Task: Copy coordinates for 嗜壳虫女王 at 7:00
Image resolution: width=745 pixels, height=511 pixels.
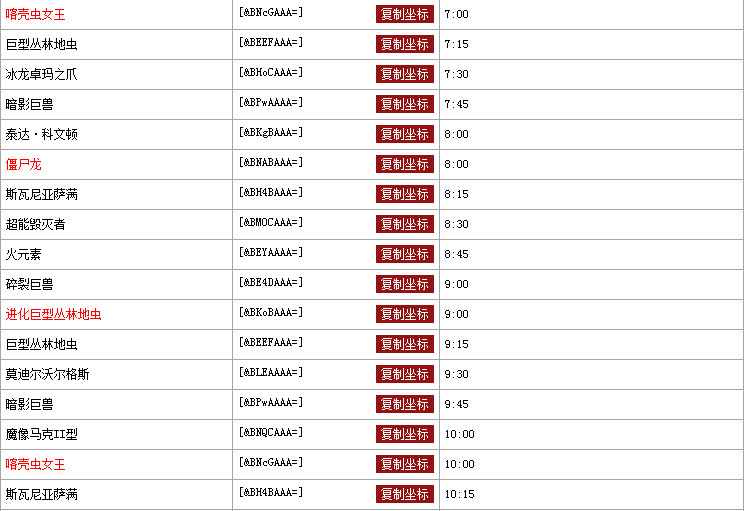Action: (405, 14)
